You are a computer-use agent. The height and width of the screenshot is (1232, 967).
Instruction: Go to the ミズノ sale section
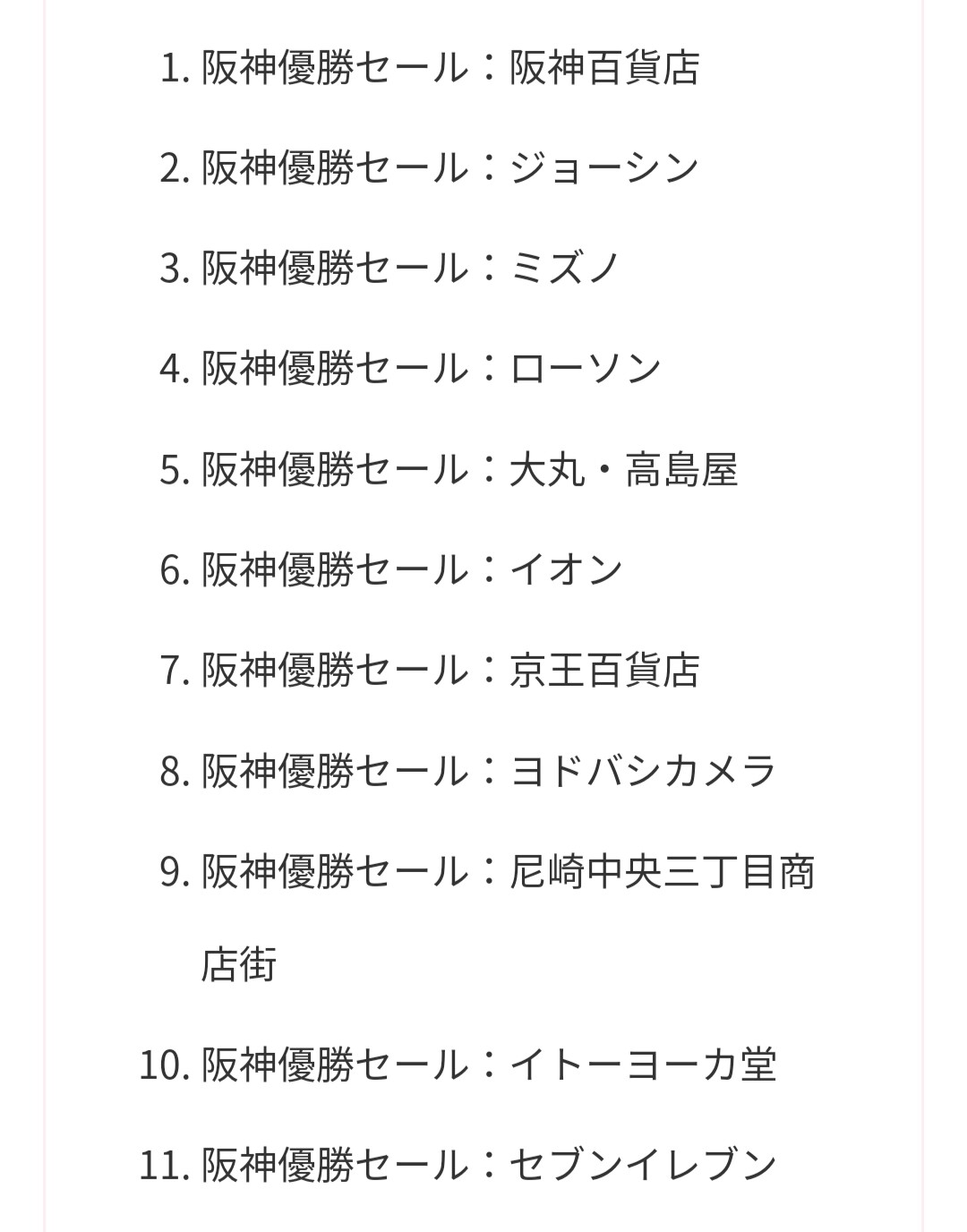(x=411, y=269)
